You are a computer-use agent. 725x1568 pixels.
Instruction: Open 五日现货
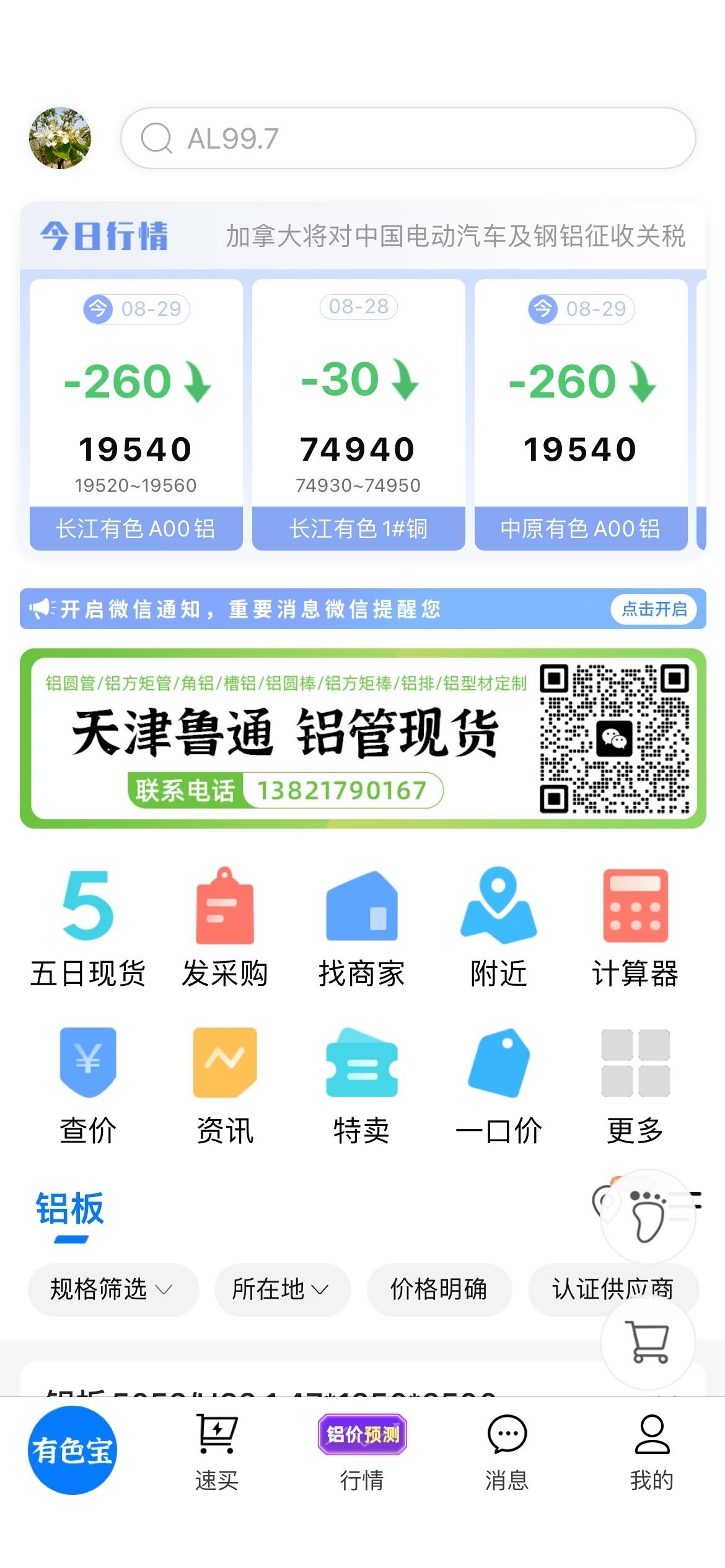88,928
